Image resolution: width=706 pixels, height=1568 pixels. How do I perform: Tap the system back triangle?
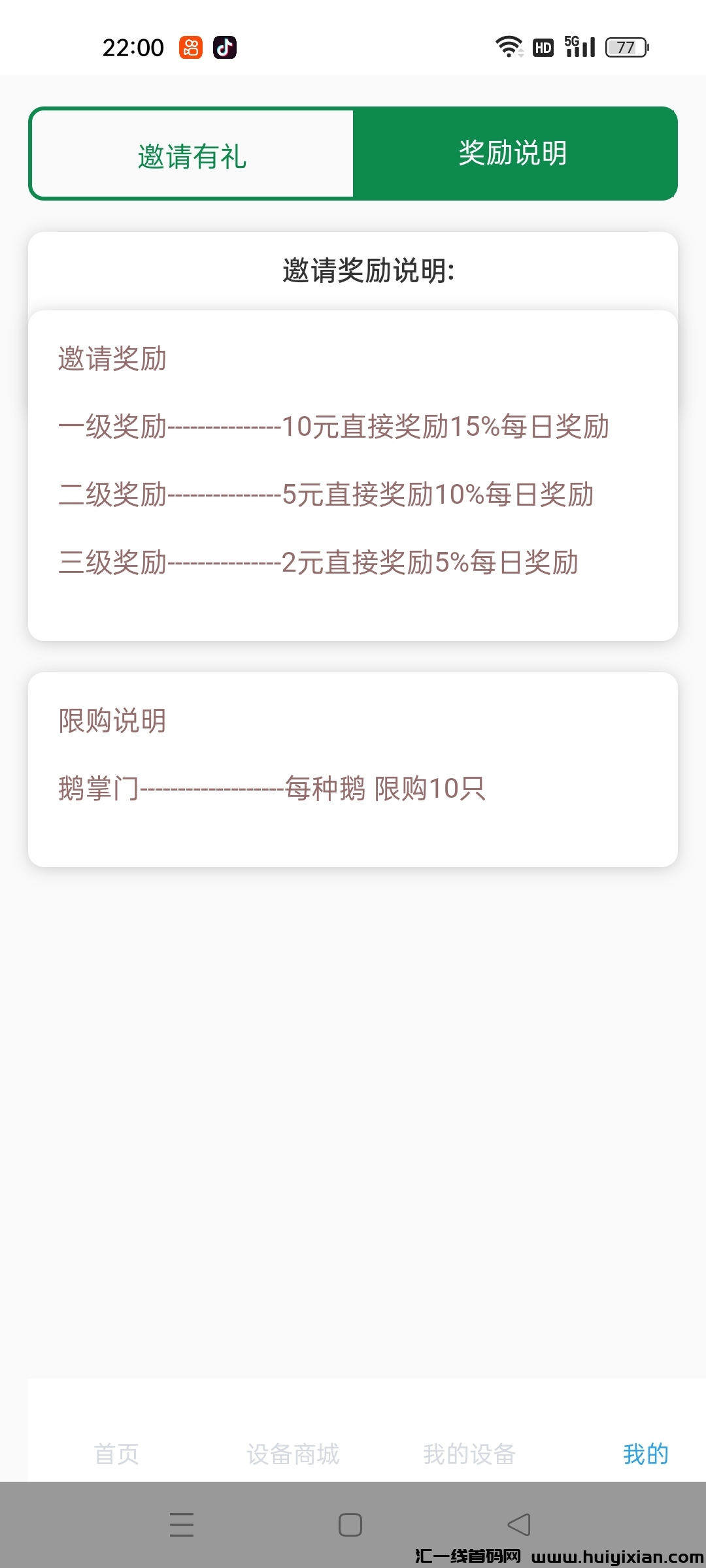tap(519, 1524)
